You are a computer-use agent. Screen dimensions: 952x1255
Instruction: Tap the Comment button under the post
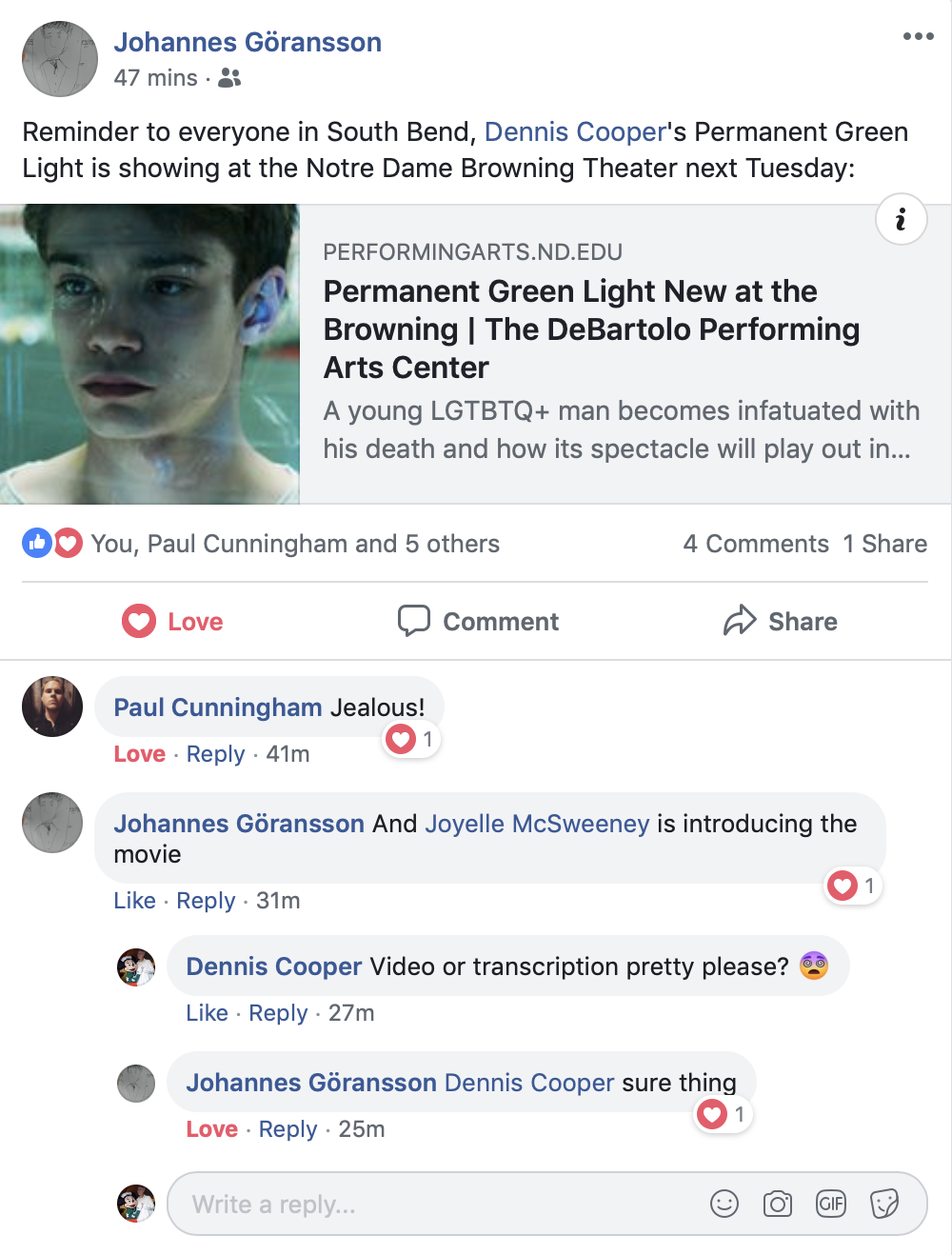478,622
